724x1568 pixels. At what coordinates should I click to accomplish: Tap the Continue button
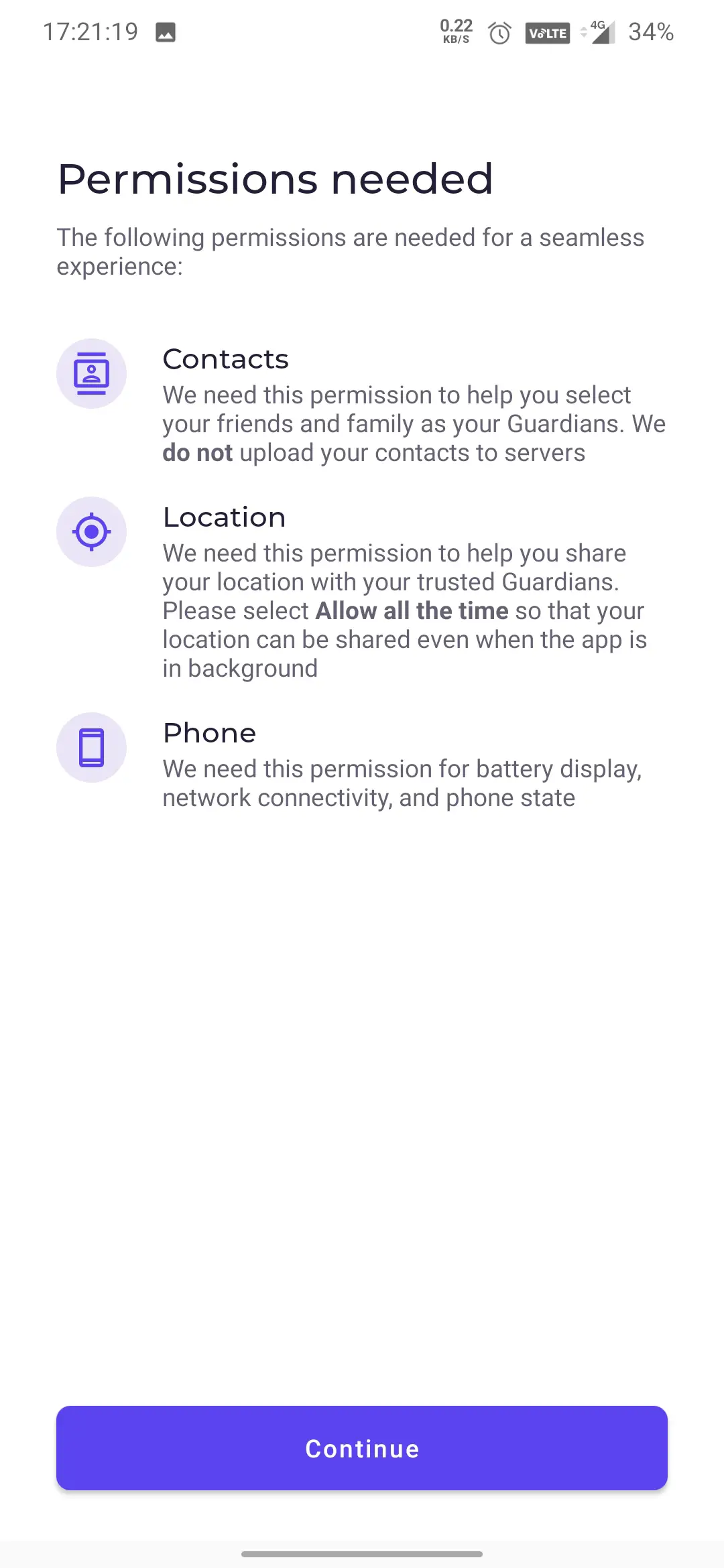(362, 1448)
